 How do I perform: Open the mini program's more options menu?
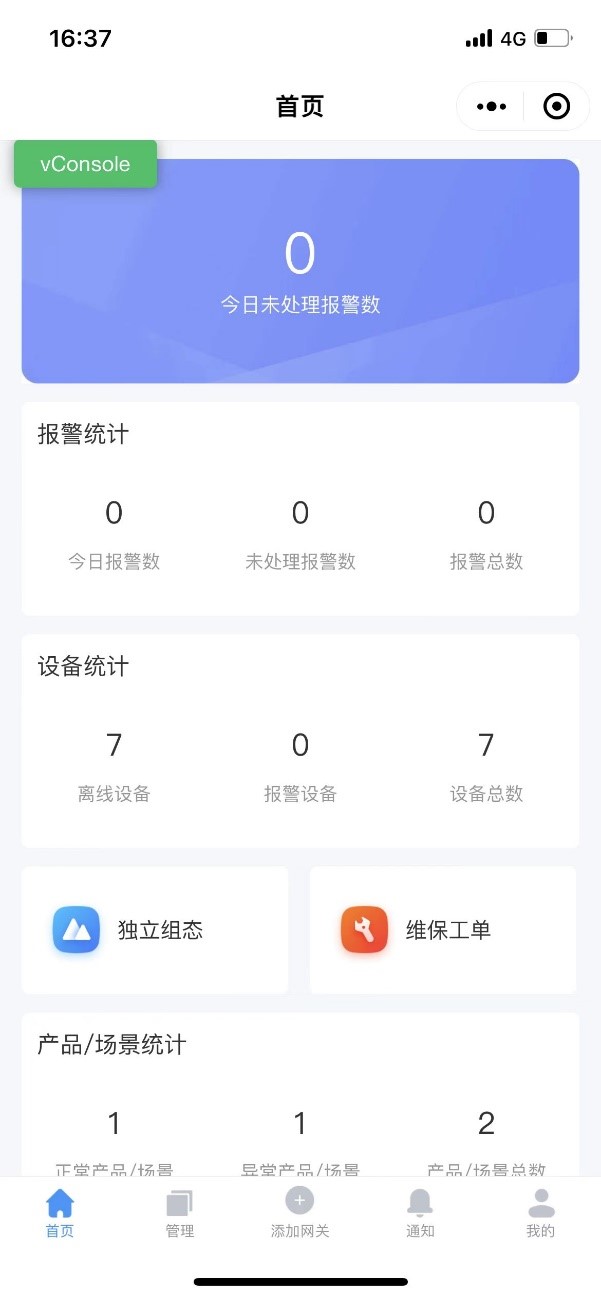(x=491, y=107)
